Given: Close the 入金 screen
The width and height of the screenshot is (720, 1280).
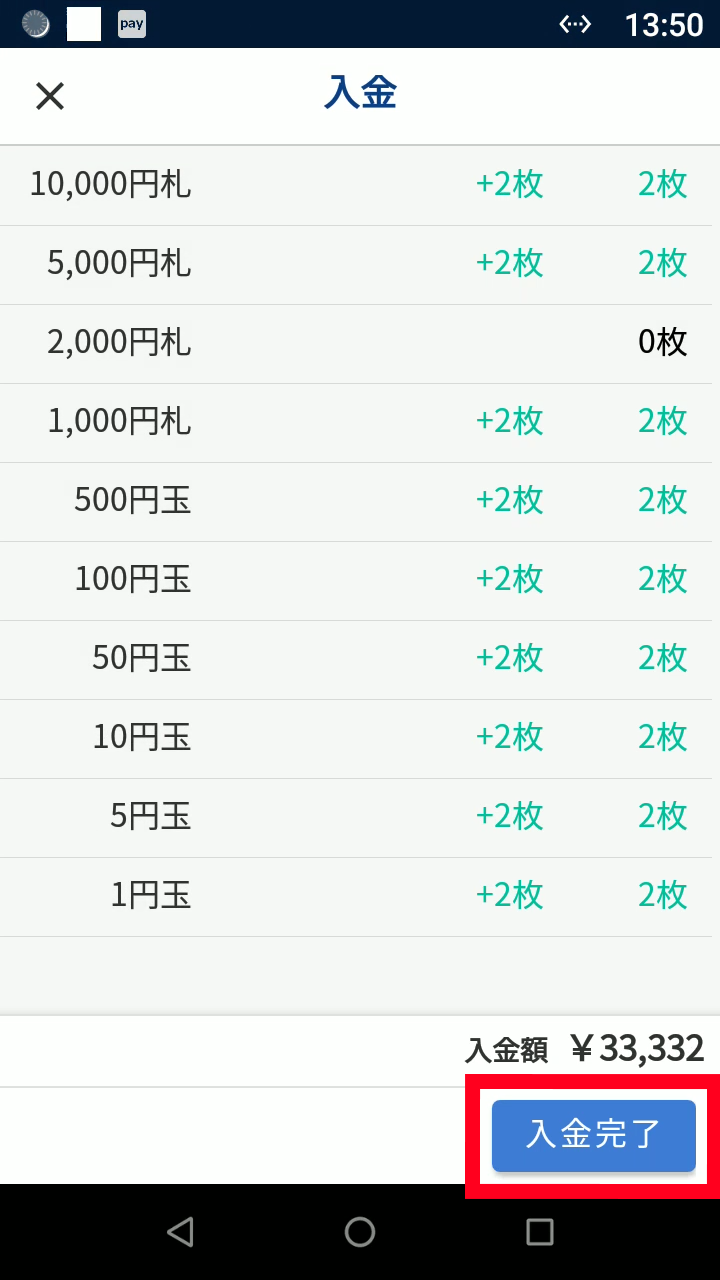Looking at the screenshot, I should (50, 96).
